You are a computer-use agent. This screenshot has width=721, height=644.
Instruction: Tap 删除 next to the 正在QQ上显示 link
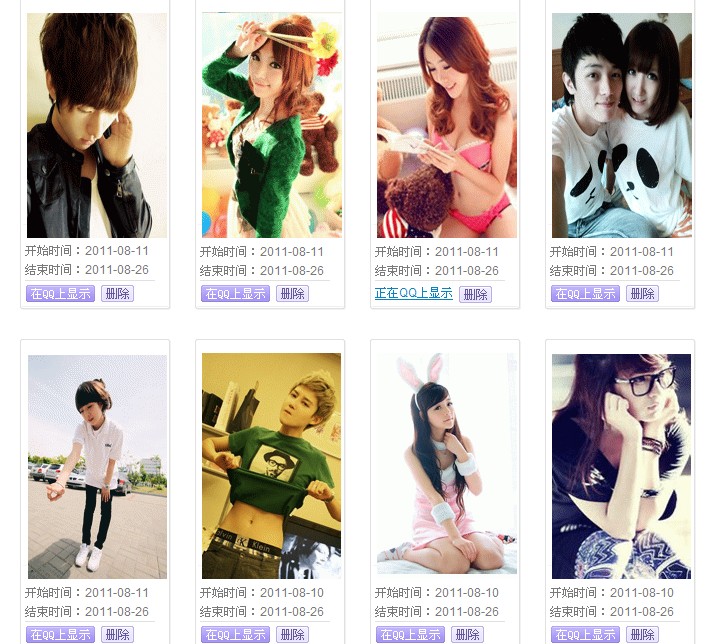pyautogui.click(x=475, y=294)
